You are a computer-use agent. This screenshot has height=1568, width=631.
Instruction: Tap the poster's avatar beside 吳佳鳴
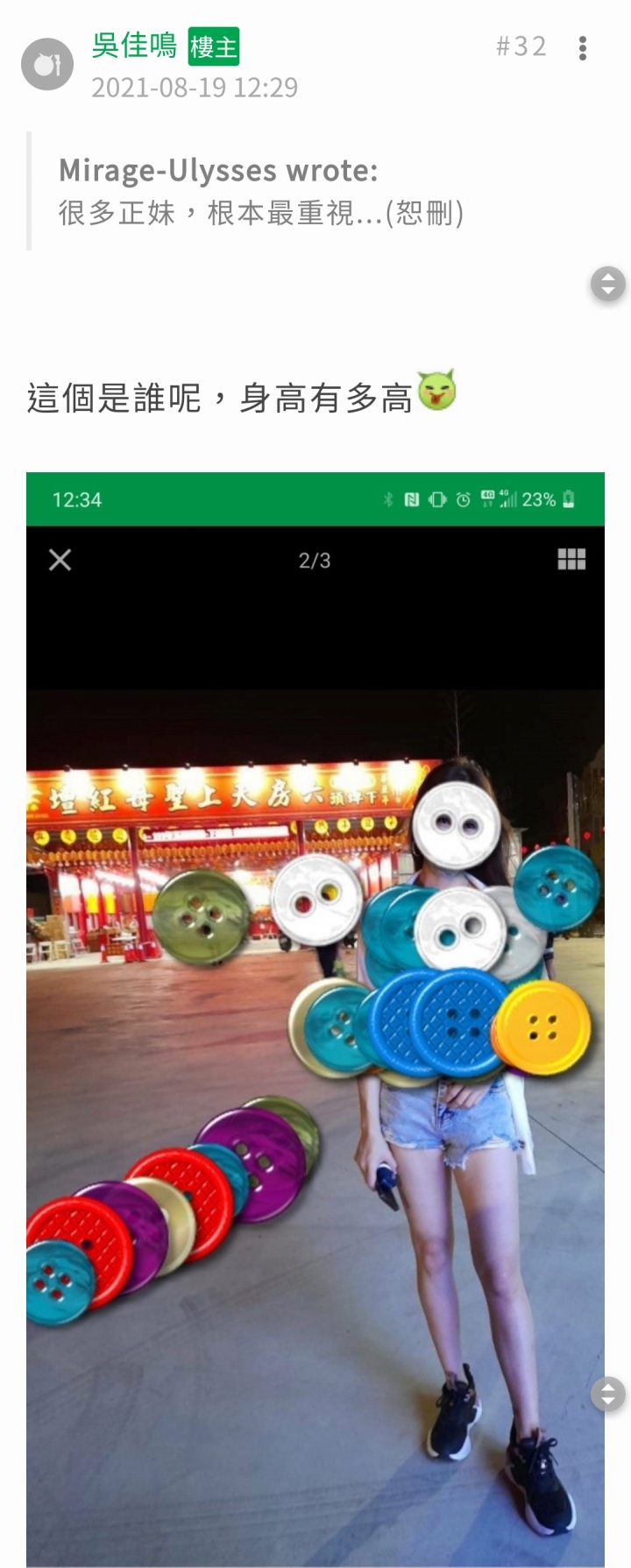click(47, 64)
